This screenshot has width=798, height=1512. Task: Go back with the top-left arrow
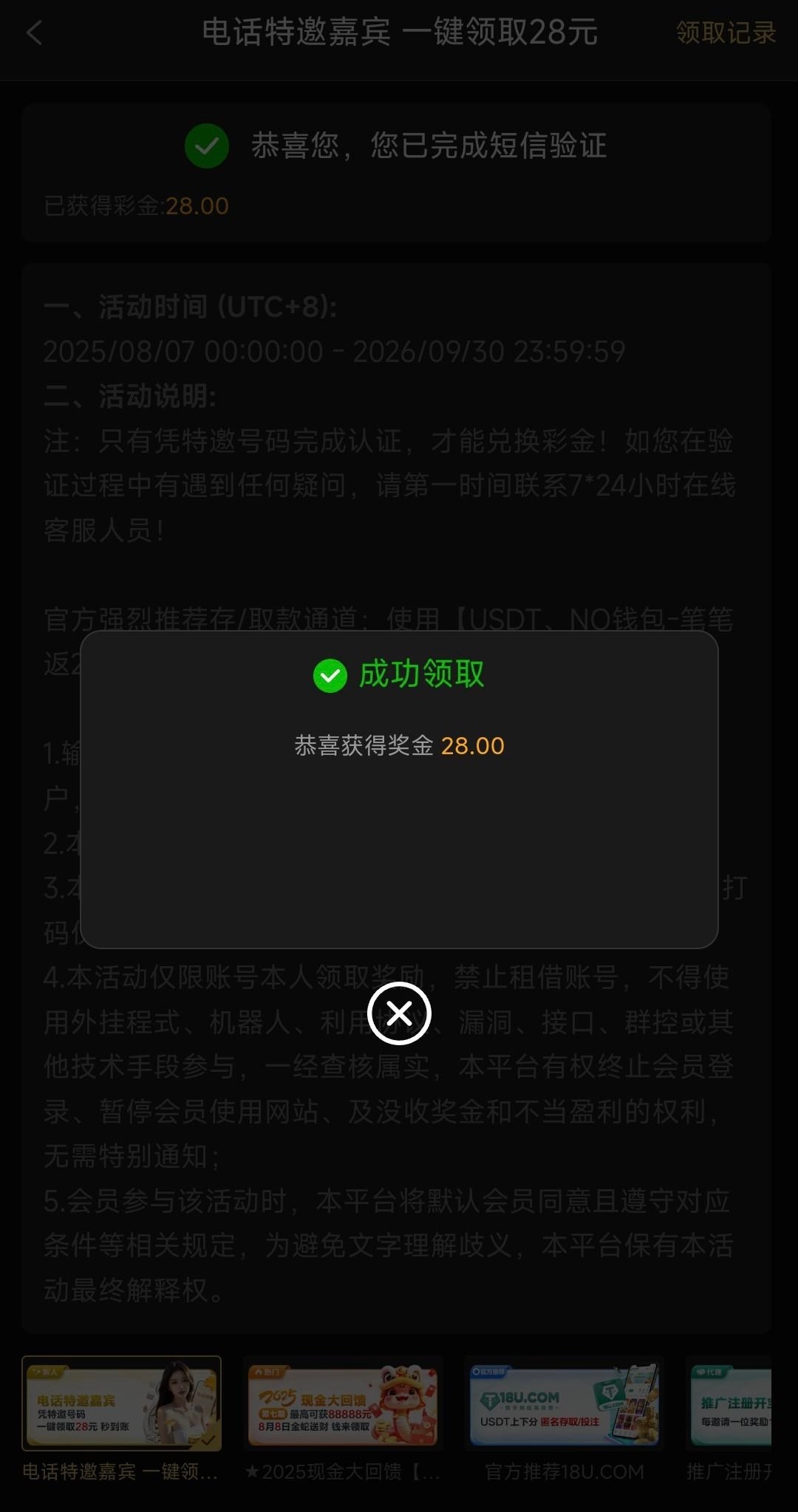point(35,33)
